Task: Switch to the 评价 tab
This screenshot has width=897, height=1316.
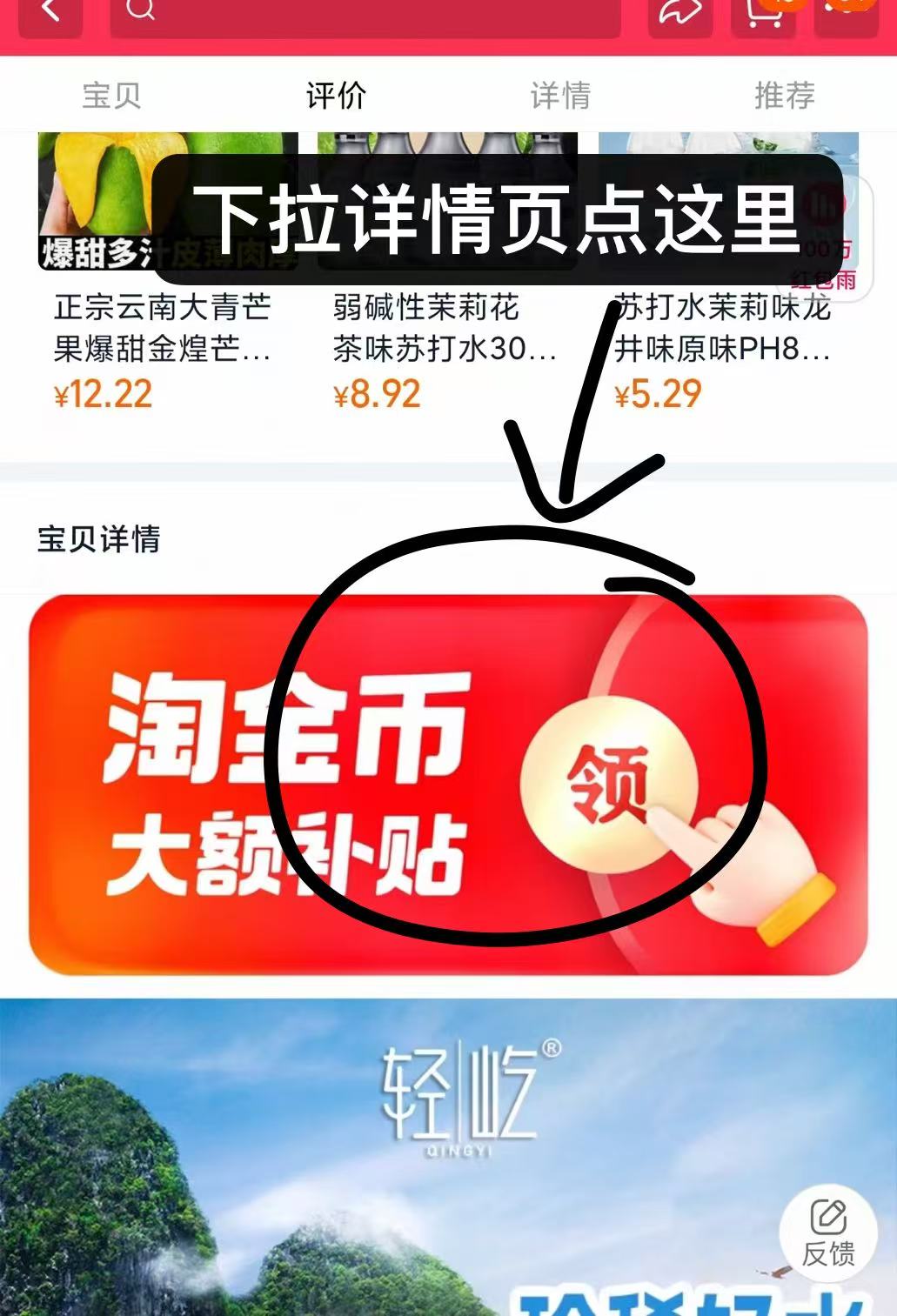Action: point(336,95)
